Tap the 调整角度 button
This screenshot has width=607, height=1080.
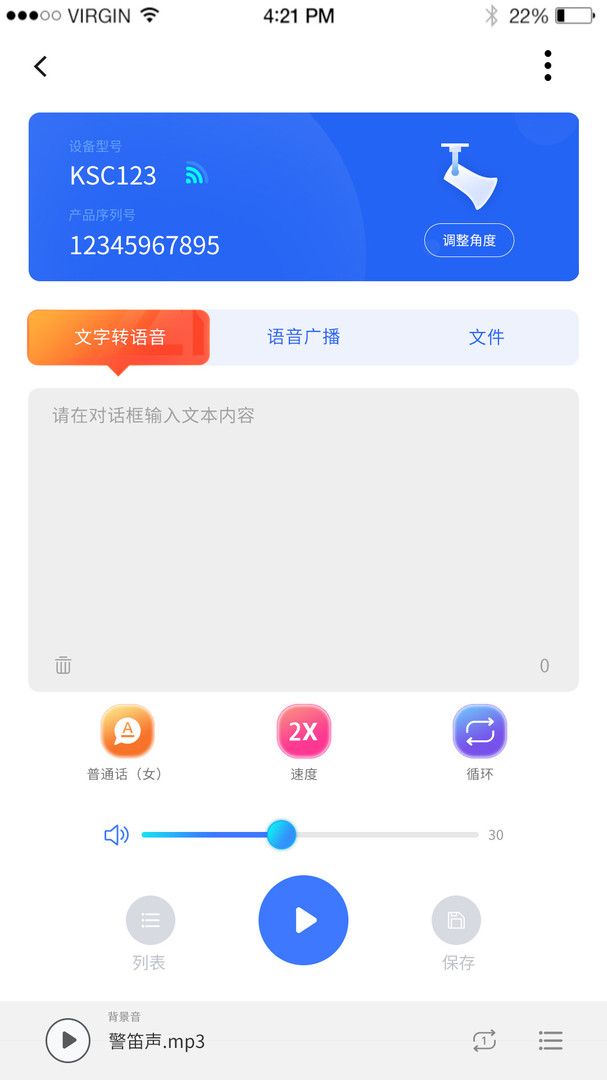(x=469, y=240)
